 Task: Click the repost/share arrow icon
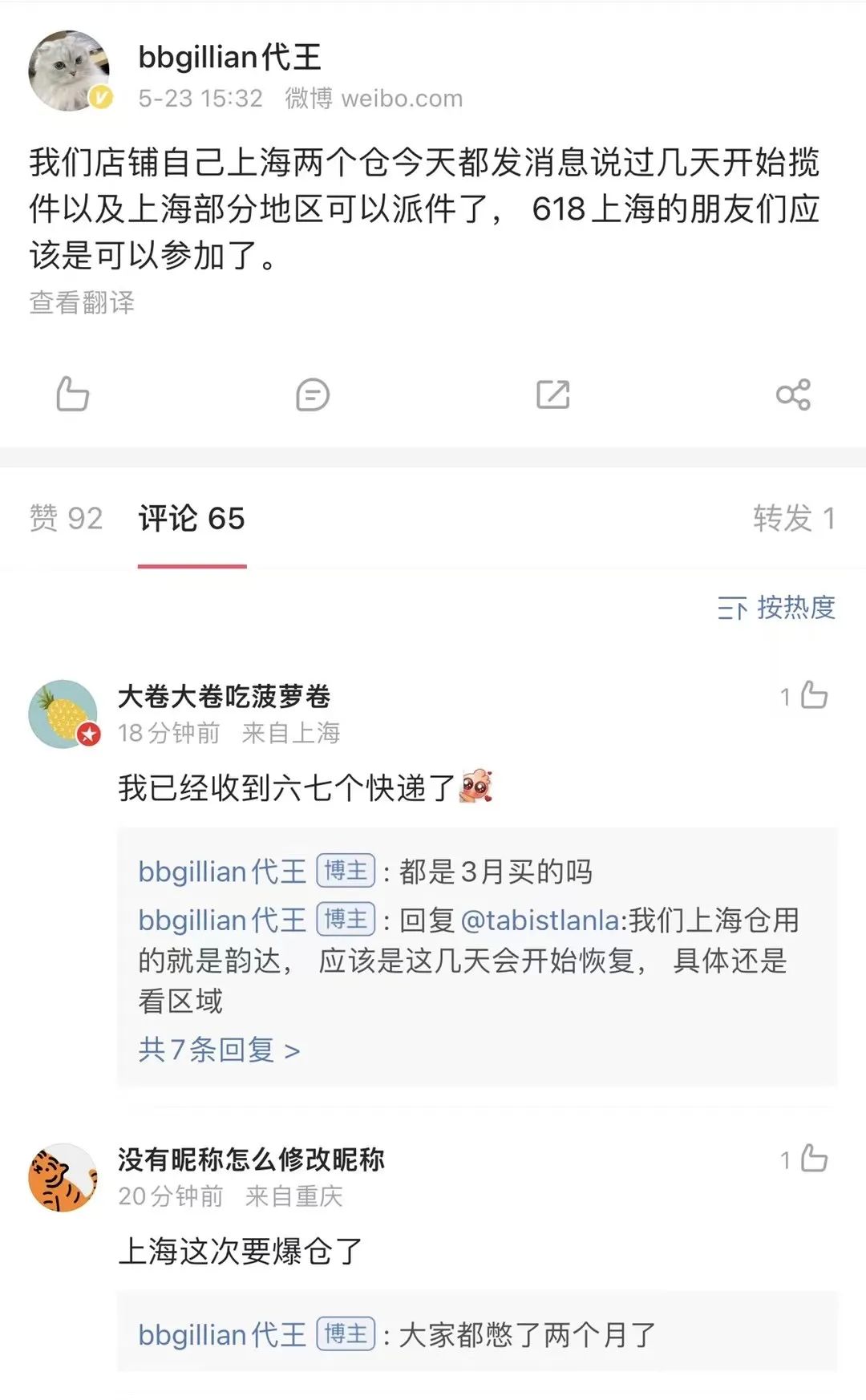552,395
